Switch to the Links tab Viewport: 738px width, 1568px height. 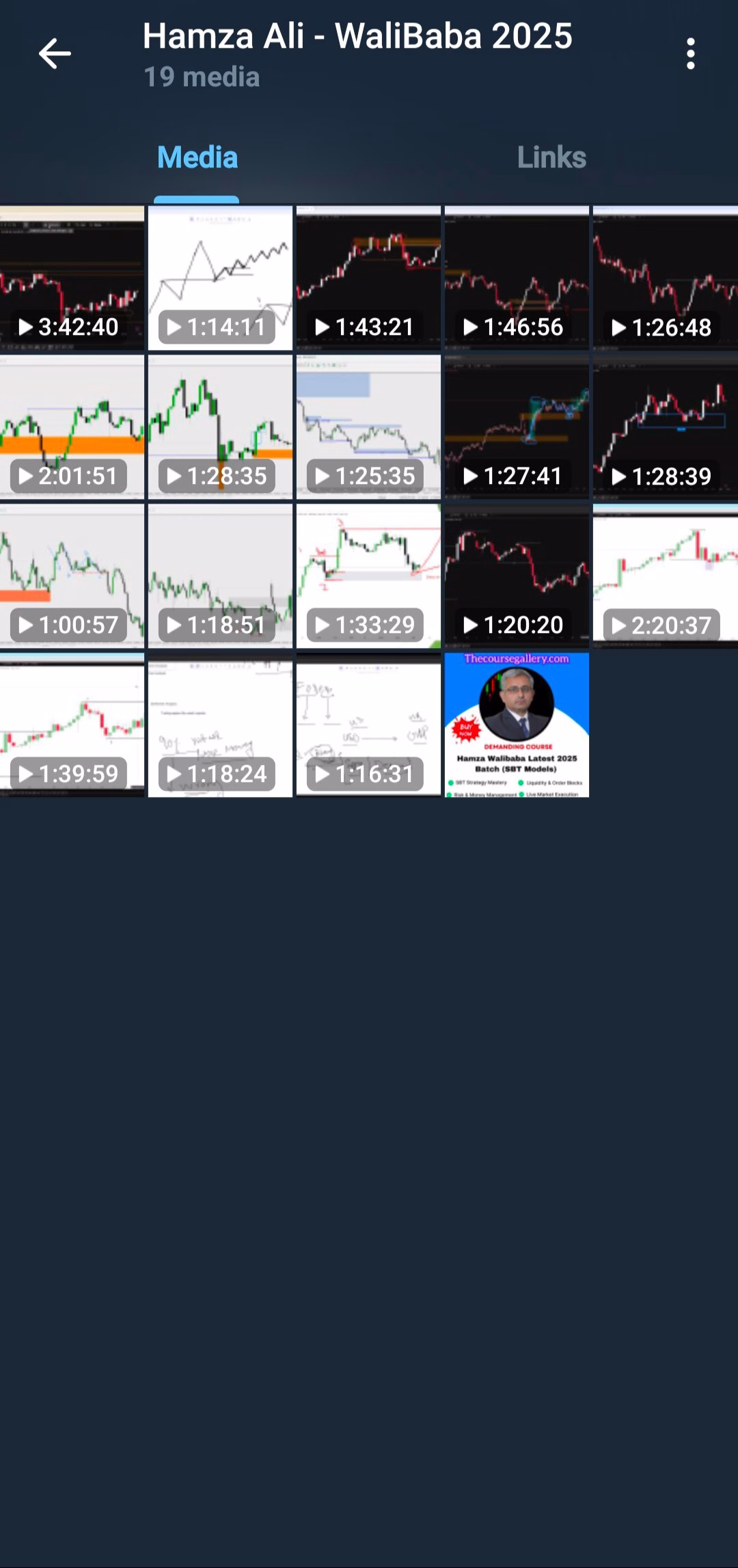(551, 158)
